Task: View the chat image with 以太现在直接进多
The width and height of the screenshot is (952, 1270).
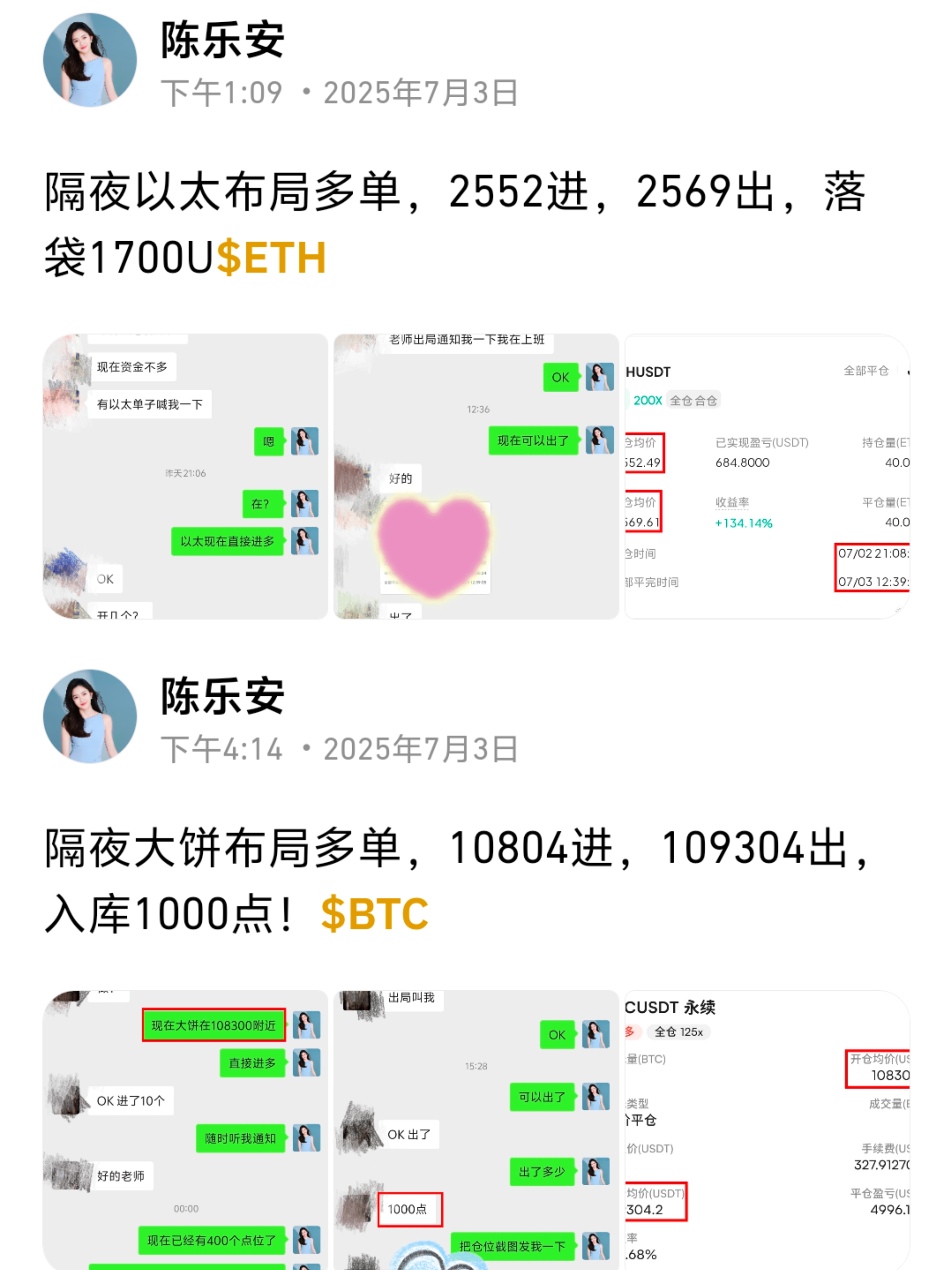Action: click(185, 476)
